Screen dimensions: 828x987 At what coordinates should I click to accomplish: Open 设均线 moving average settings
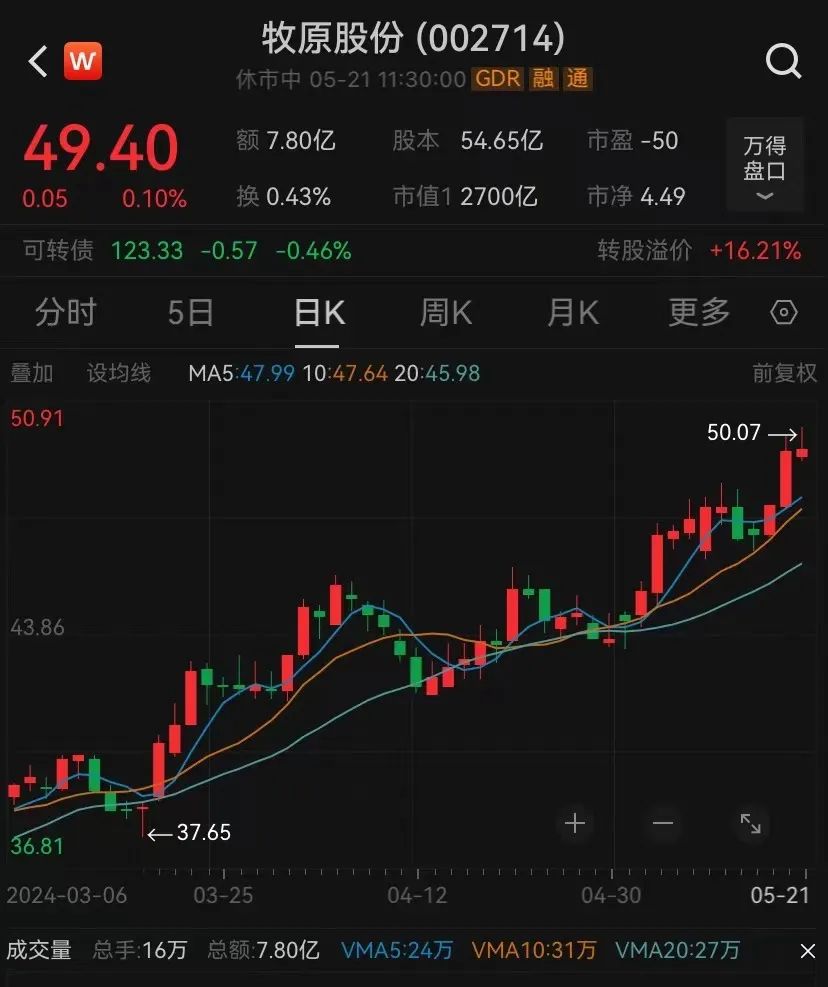(119, 374)
